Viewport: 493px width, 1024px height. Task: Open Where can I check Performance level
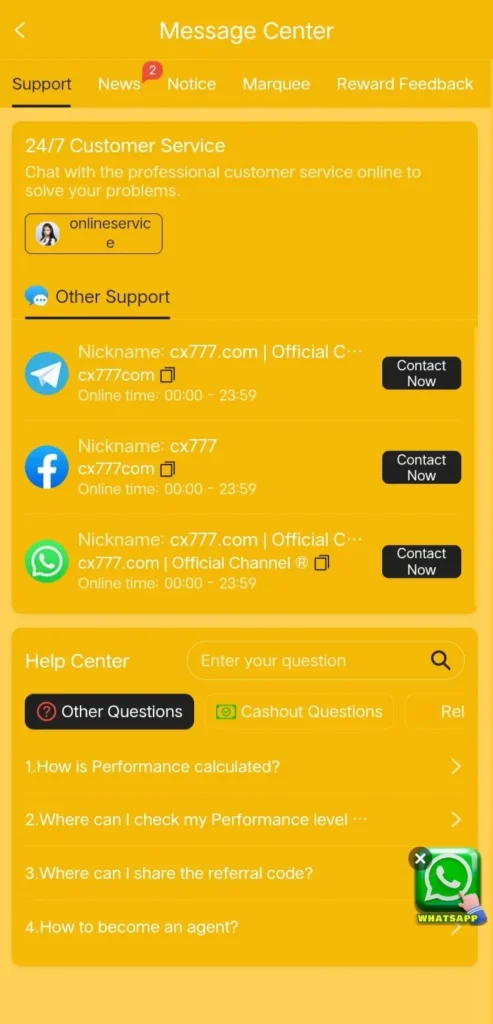coord(244,820)
